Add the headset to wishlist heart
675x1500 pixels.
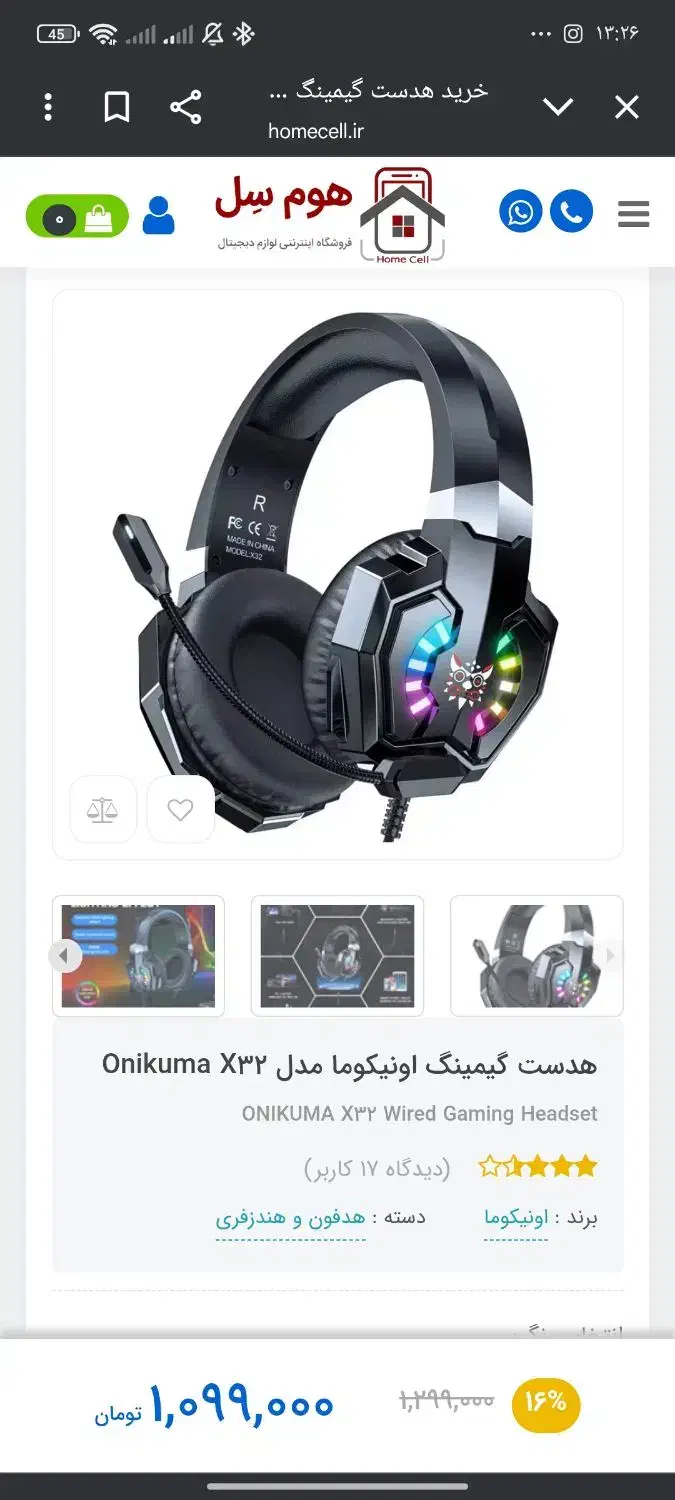(180, 809)
